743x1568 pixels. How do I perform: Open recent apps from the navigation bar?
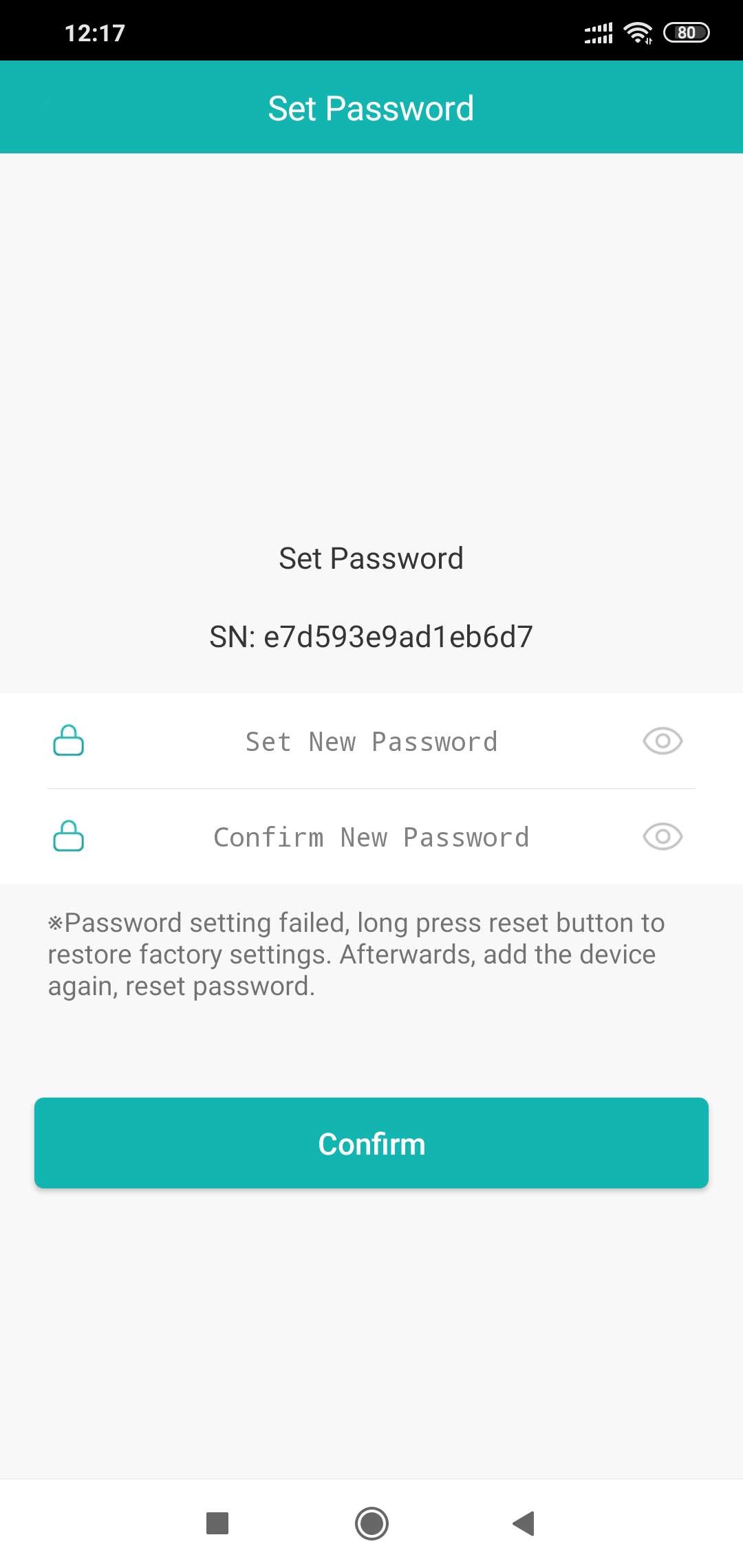pyautogui.click(x=217, y=1523)
